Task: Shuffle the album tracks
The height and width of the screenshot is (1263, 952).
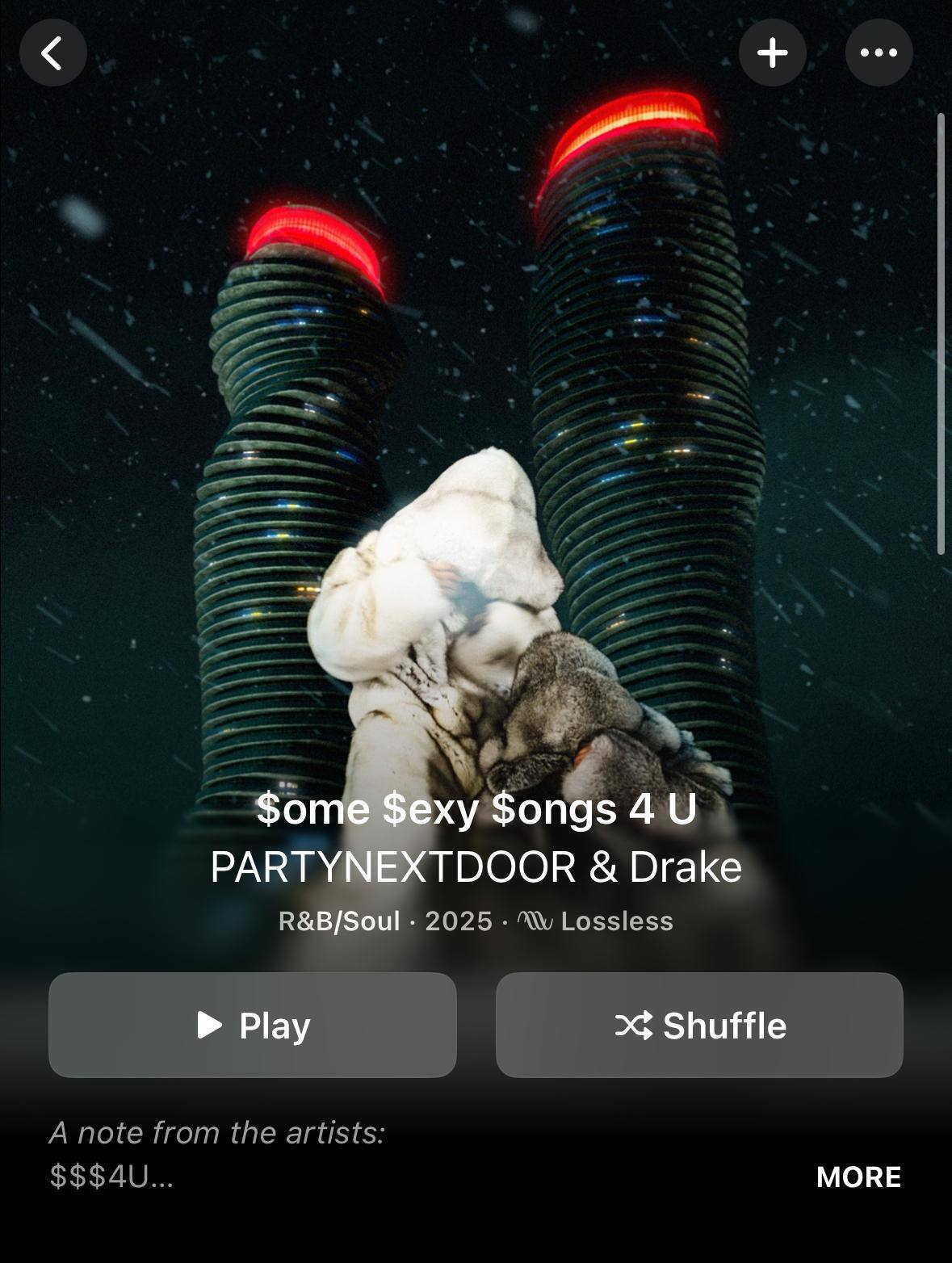Action: click(x=699, y=1025)
